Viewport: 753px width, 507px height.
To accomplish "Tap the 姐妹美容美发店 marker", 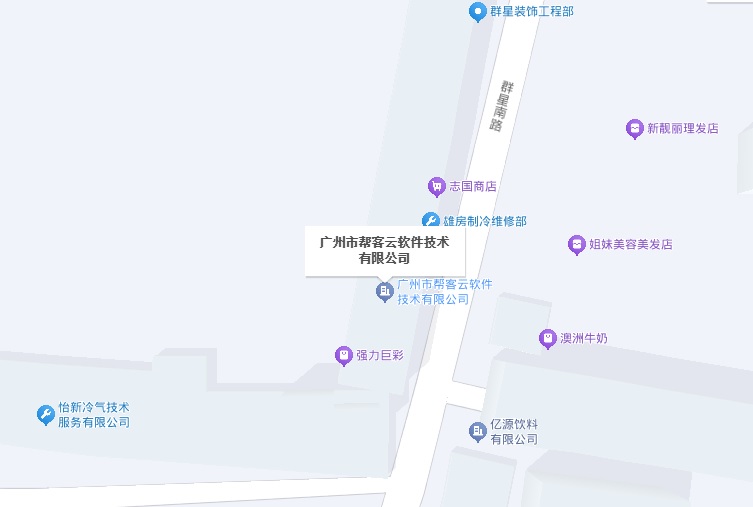I will coord(576,244).
